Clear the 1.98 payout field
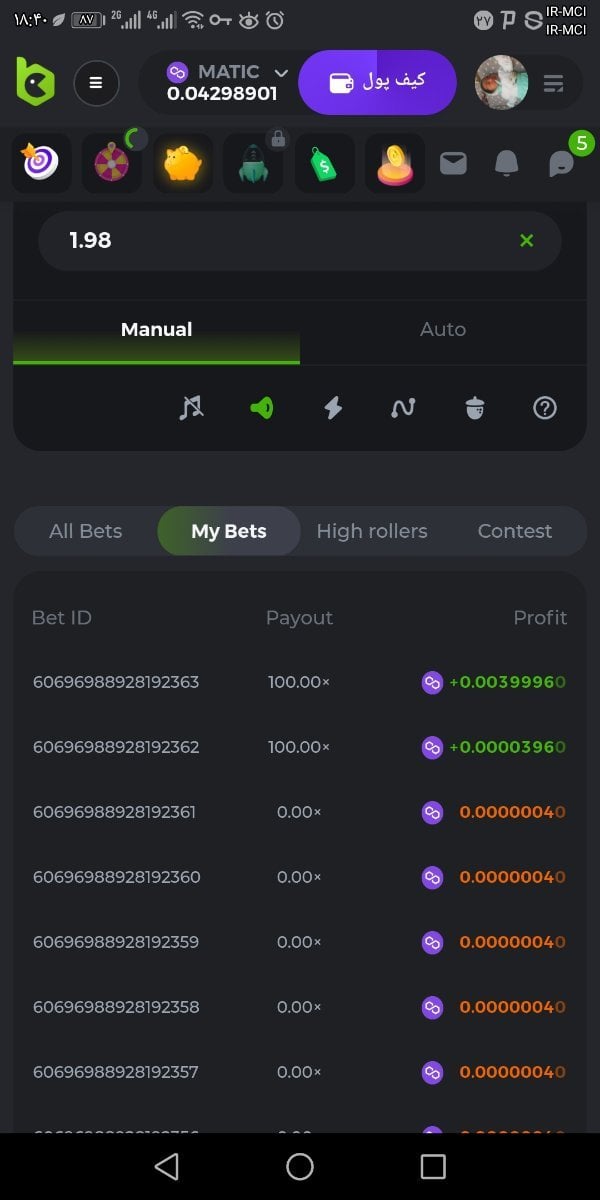The image size is (600, 1200). [x=527, y=240]
